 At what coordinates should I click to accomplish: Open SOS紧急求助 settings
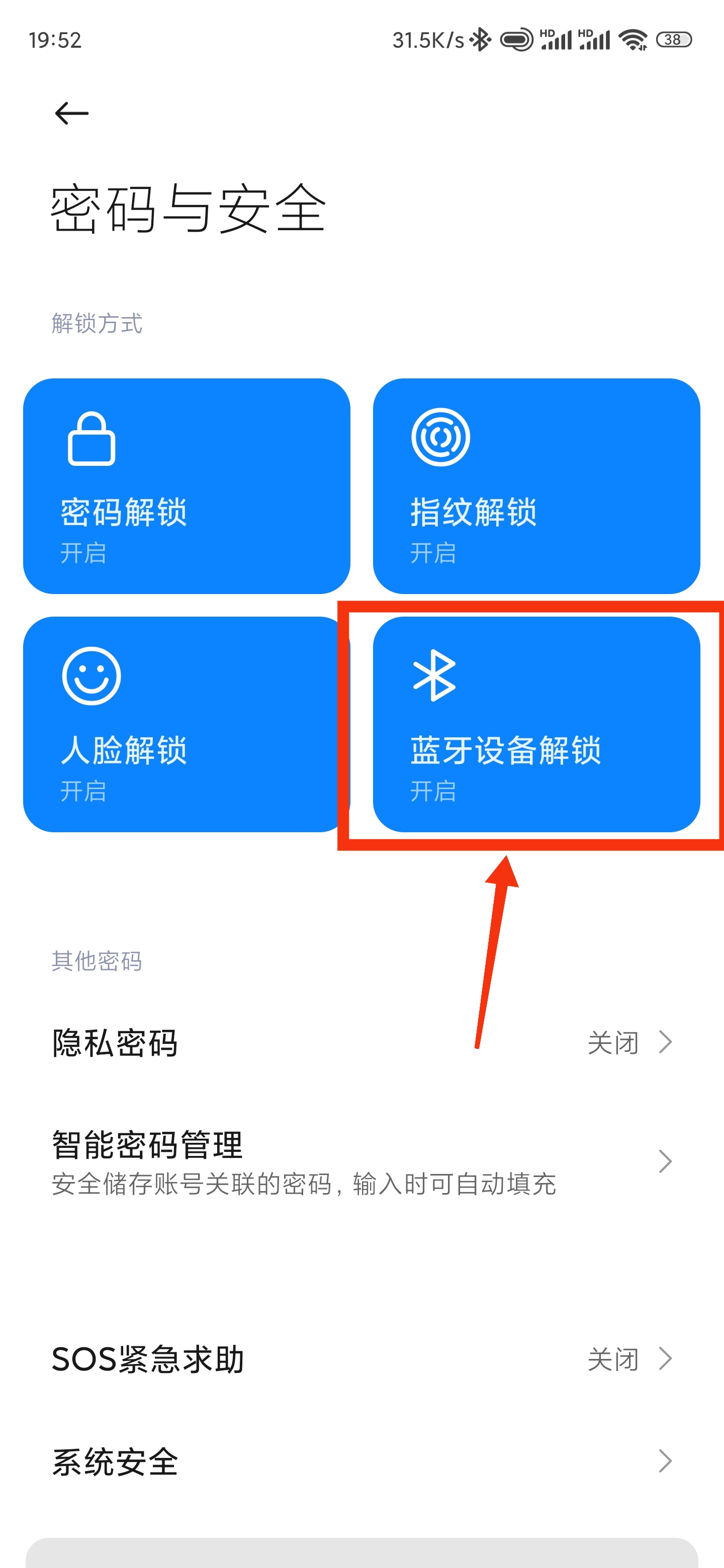pos(361,1358)
